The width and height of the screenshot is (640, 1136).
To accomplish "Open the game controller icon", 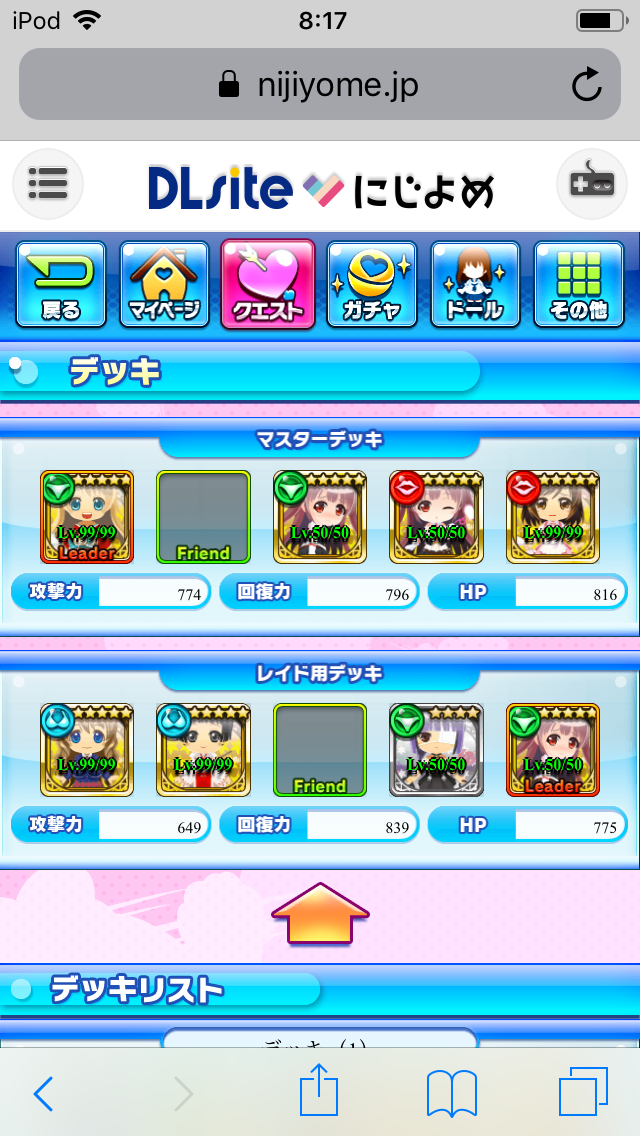I will tap(591, 183).
